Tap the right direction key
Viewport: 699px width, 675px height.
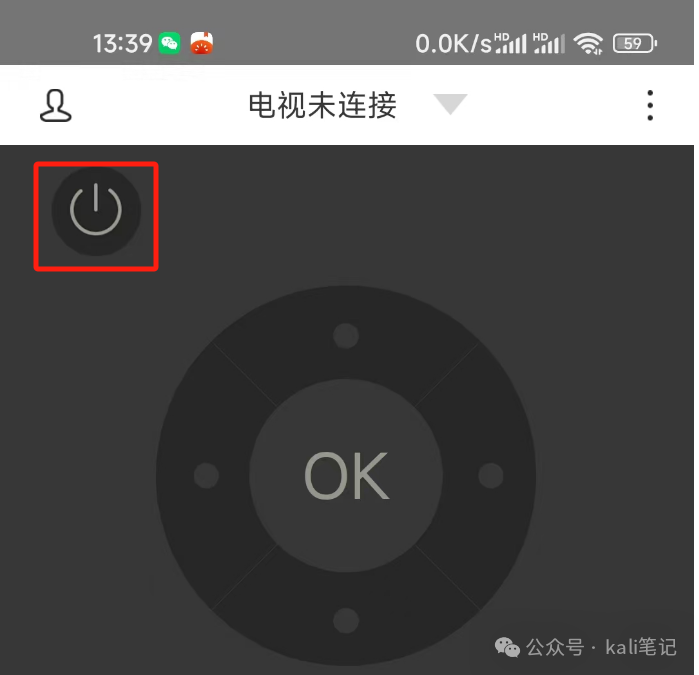pos(490,476)
